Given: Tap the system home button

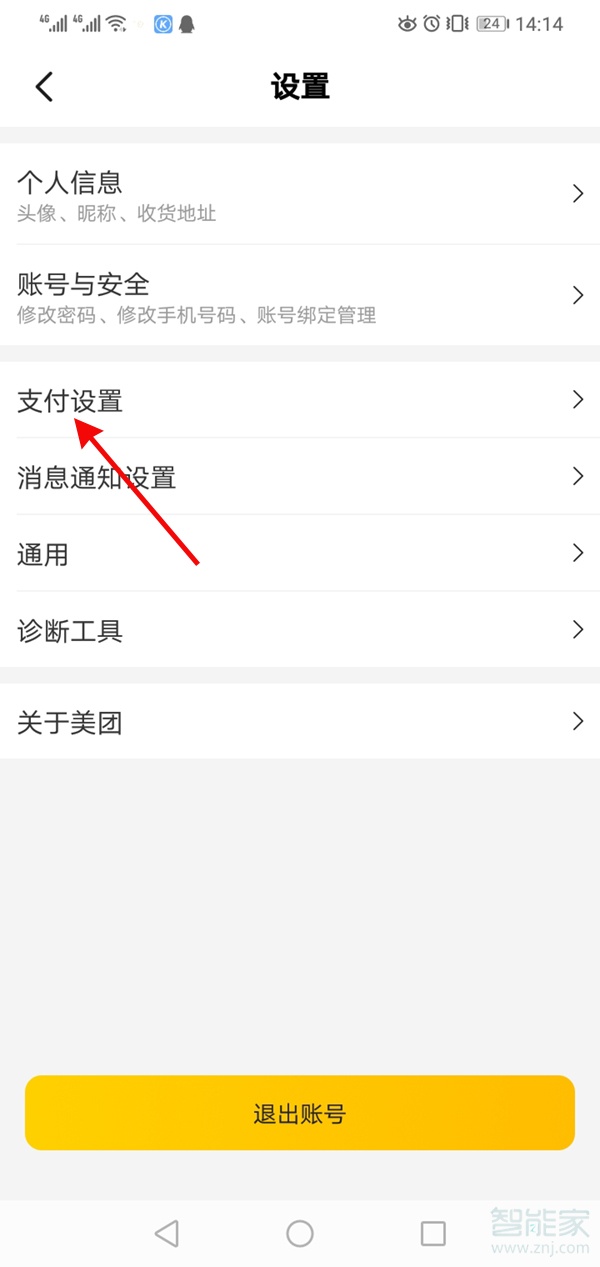Looking at the screenshot, I should (x=300, y=1233).
